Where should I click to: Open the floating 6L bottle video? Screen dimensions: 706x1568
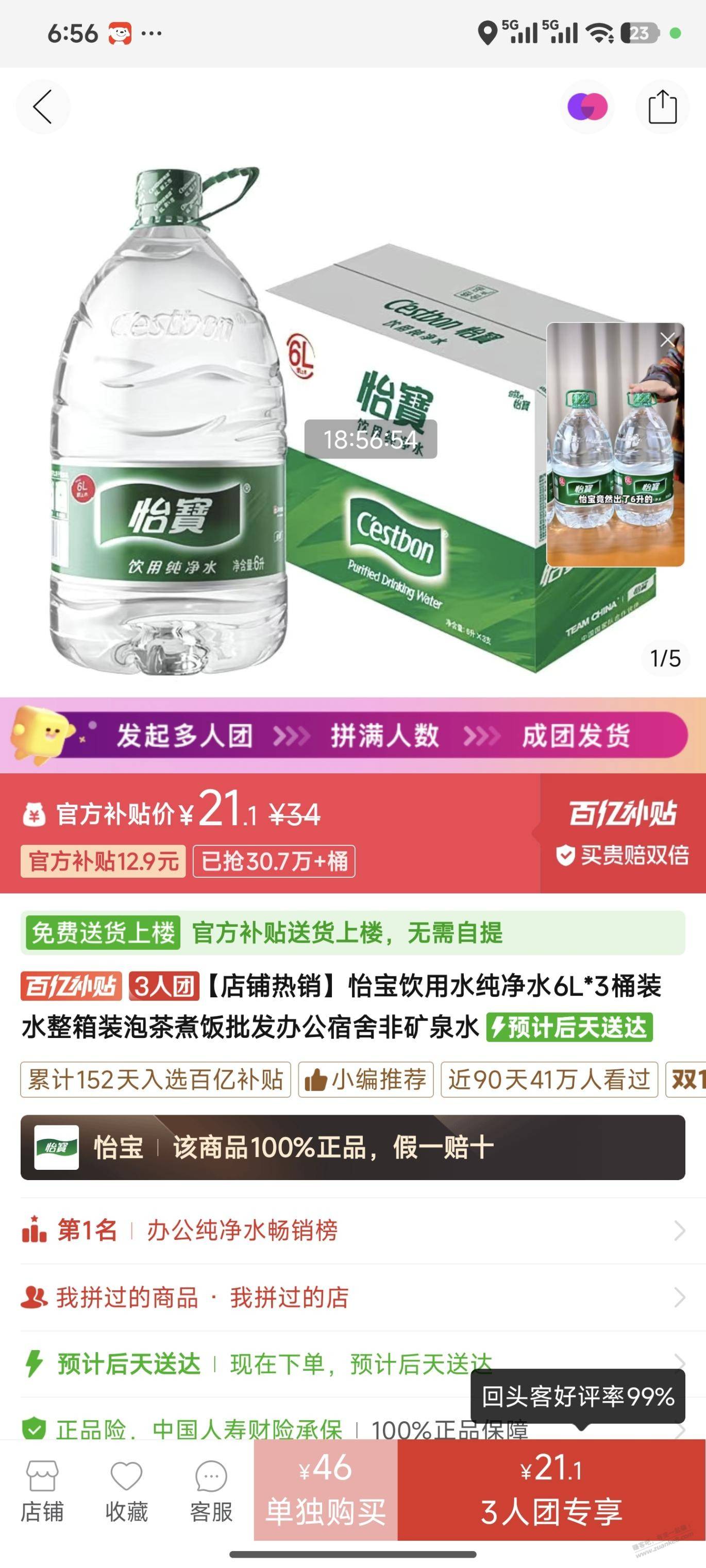(614, 463)
